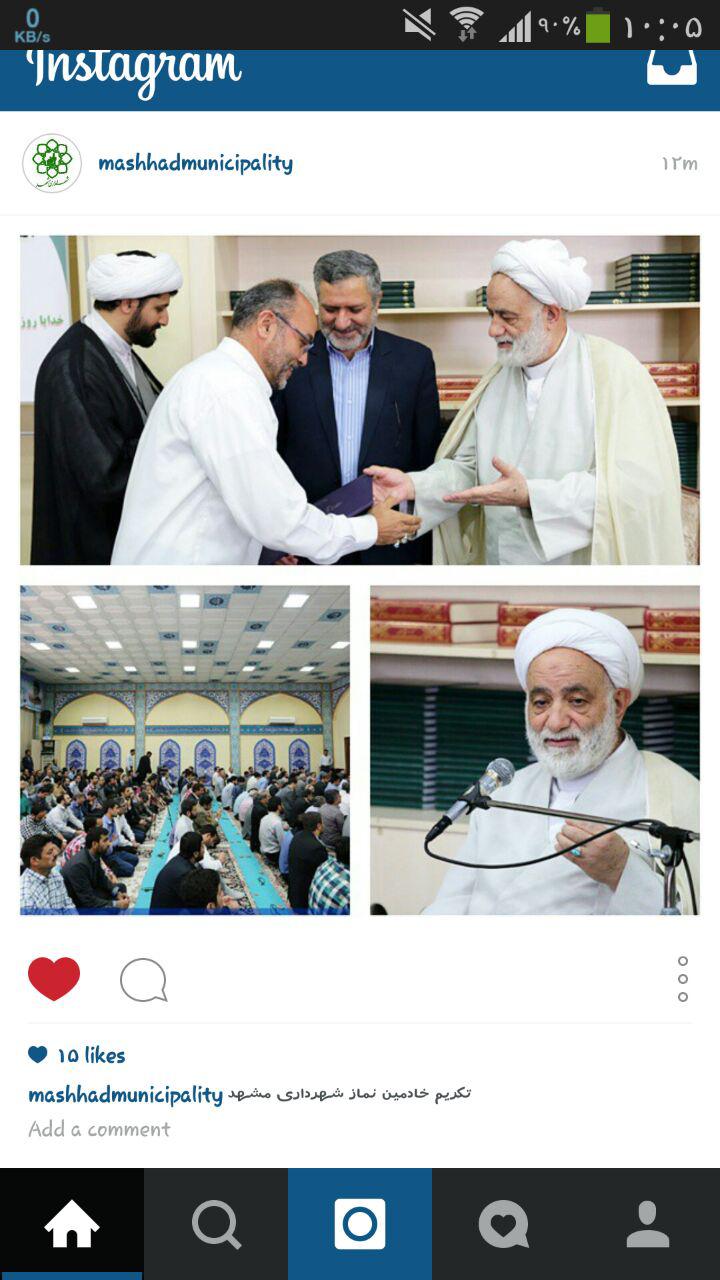Go to the Profile tab

tap(648, 1224)
